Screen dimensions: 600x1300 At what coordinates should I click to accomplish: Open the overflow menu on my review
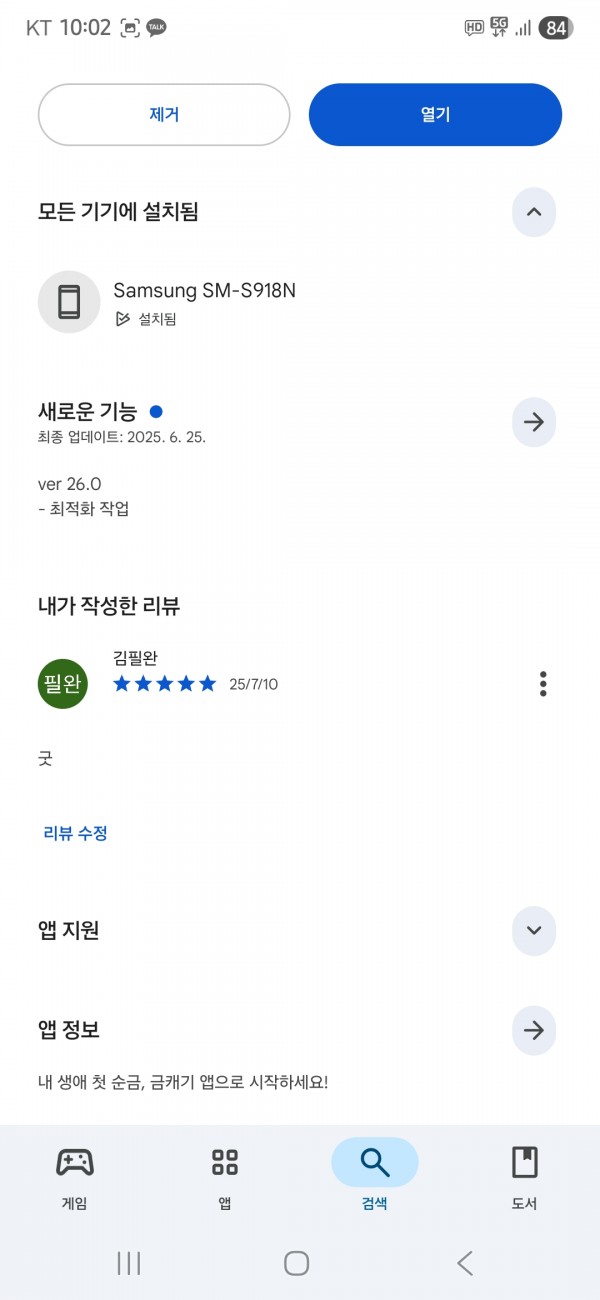pyautogui.click(x=543, y=684)
